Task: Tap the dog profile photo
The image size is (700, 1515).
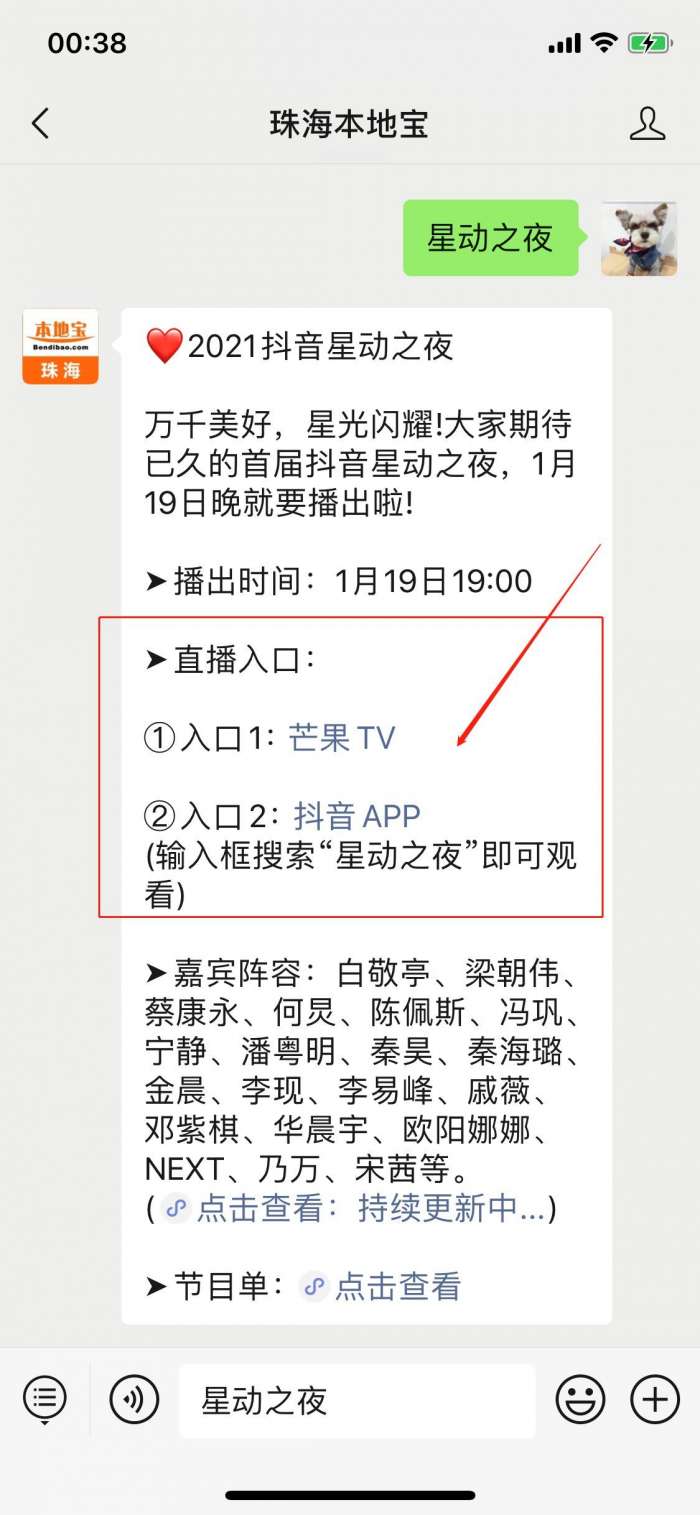Action: (638, 238)
